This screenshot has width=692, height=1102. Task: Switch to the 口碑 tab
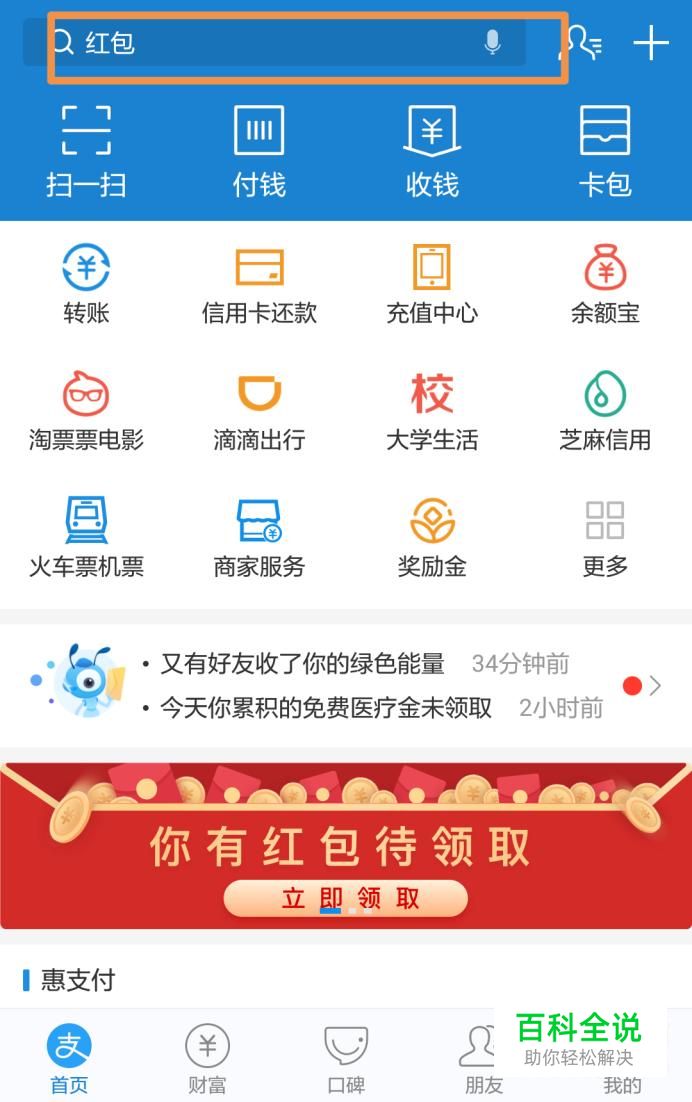coord(346,1060)
